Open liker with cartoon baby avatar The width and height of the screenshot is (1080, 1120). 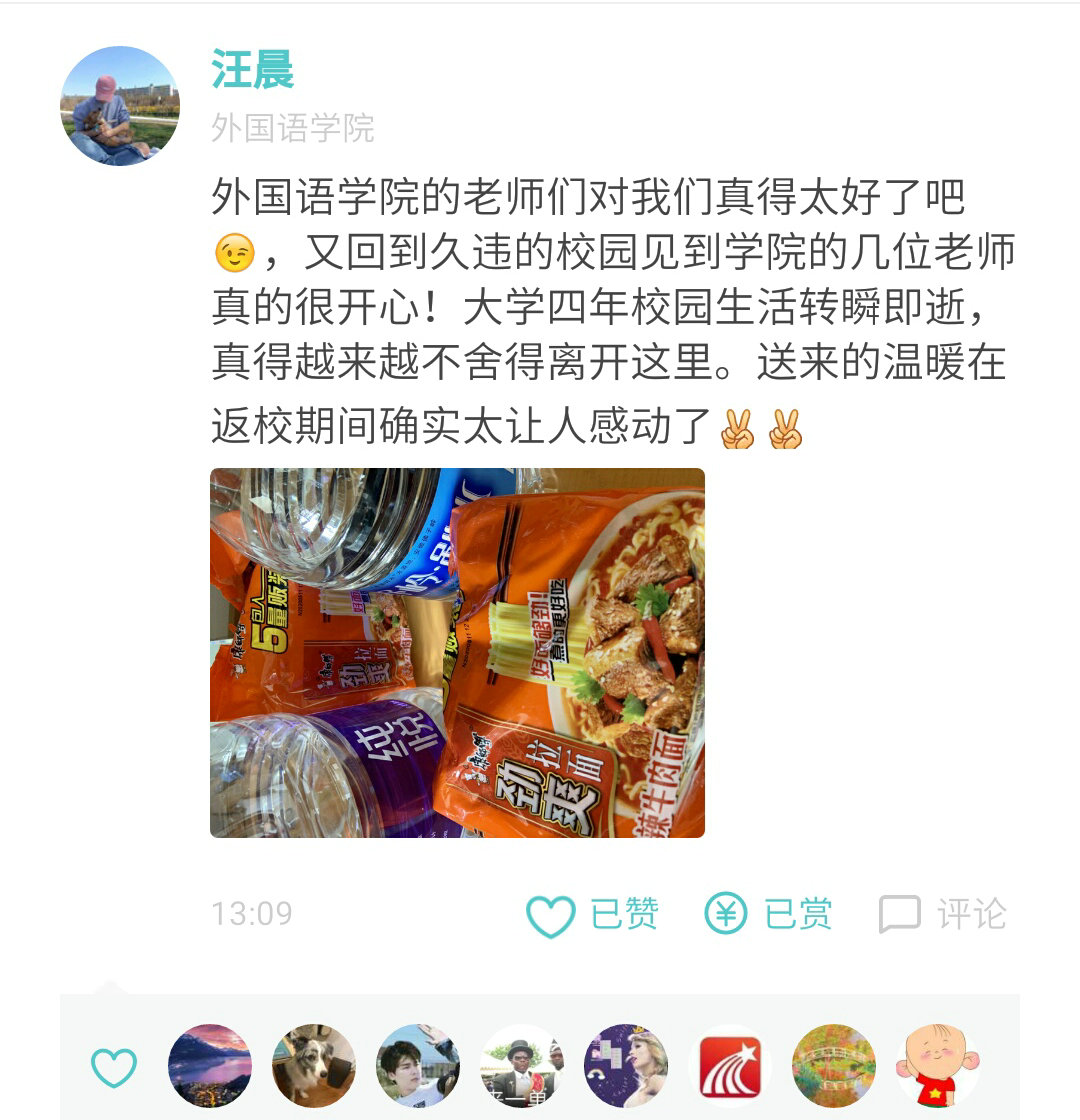point(936,1065)
